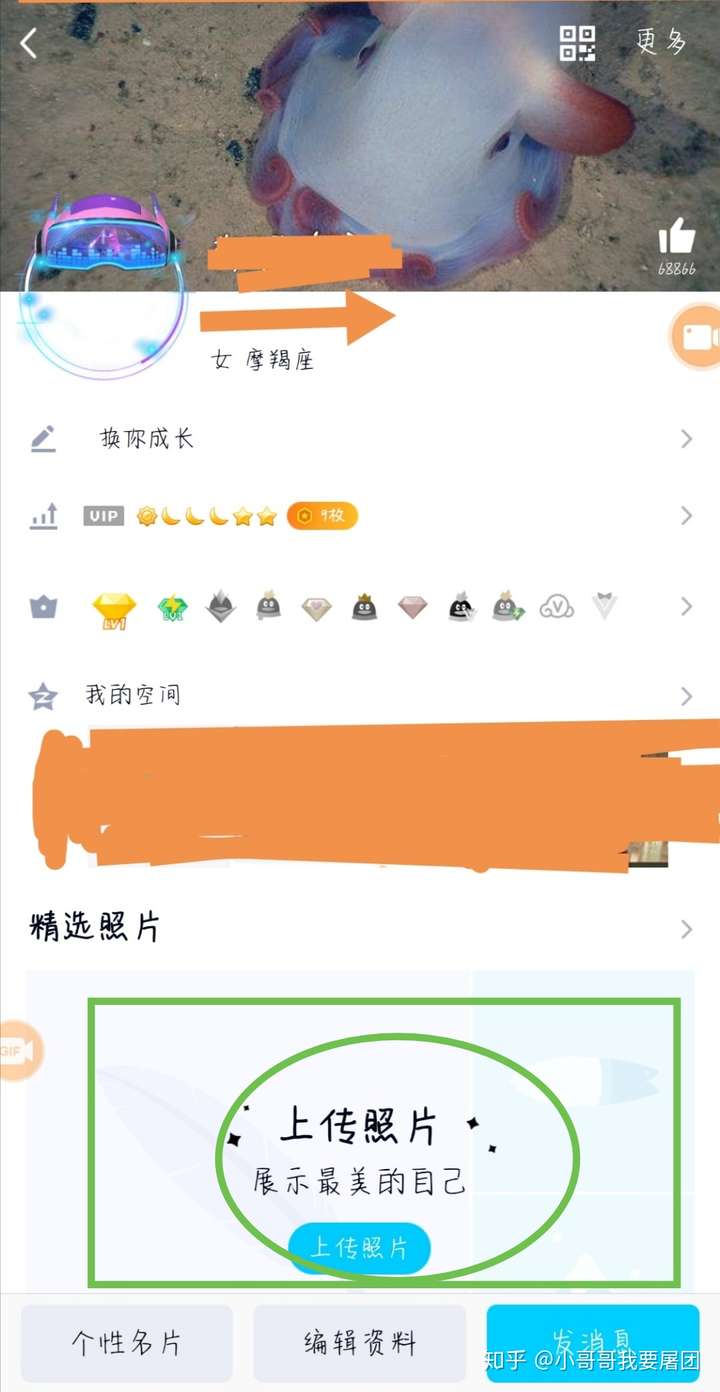Open the privilege badges row
Screen dimensions: 720x1392
click(360, 607)
